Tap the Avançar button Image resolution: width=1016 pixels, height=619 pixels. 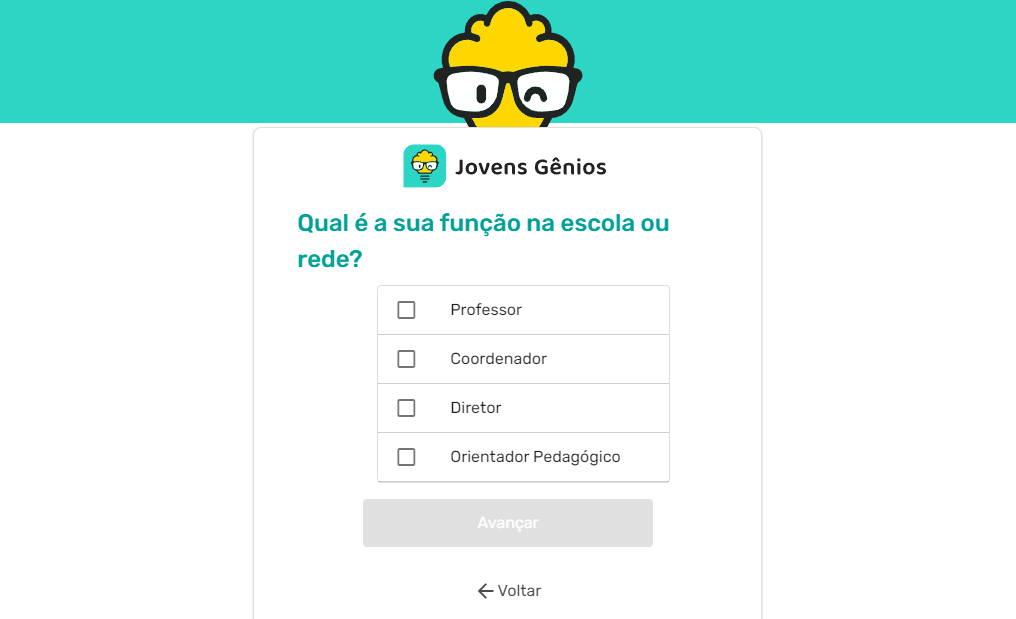tap(507, 523)
